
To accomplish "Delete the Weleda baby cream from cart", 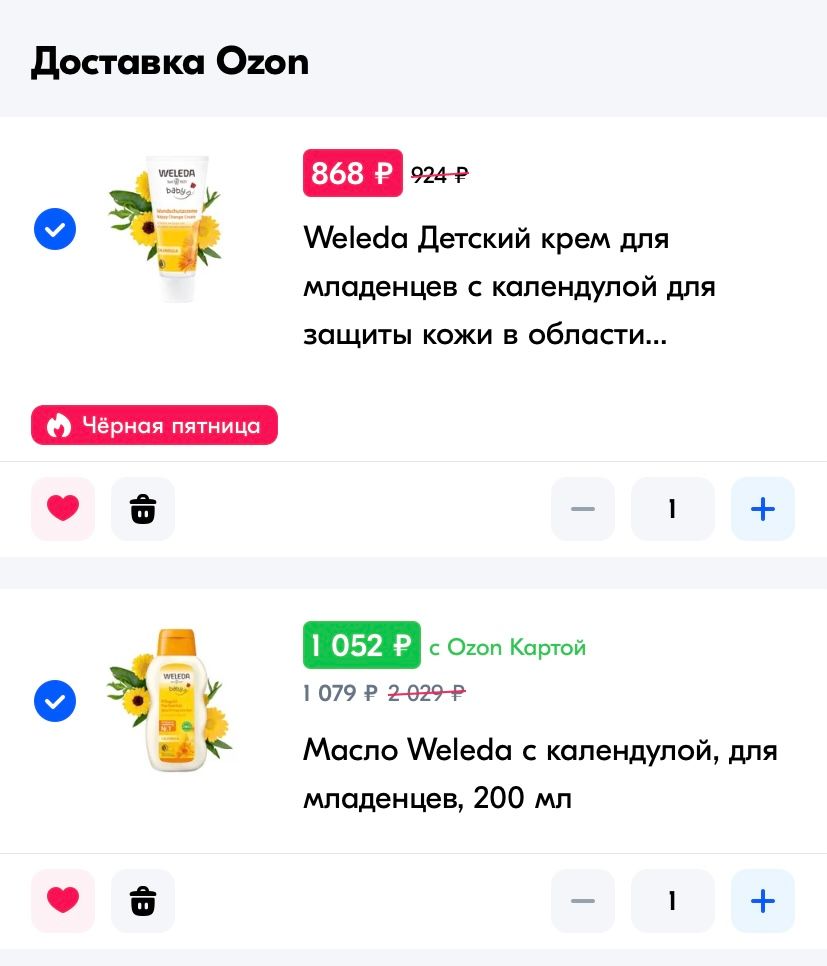I will click(x=143, y=509).
